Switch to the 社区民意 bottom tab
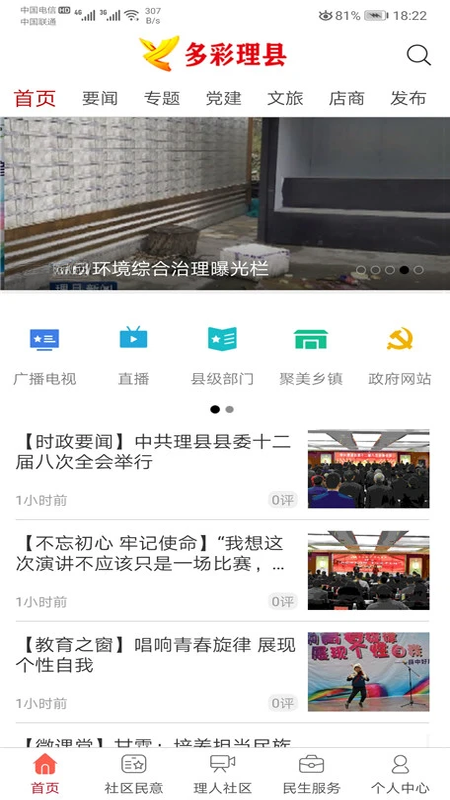This screenshot has height=800, width=450. tap(134, 774)
